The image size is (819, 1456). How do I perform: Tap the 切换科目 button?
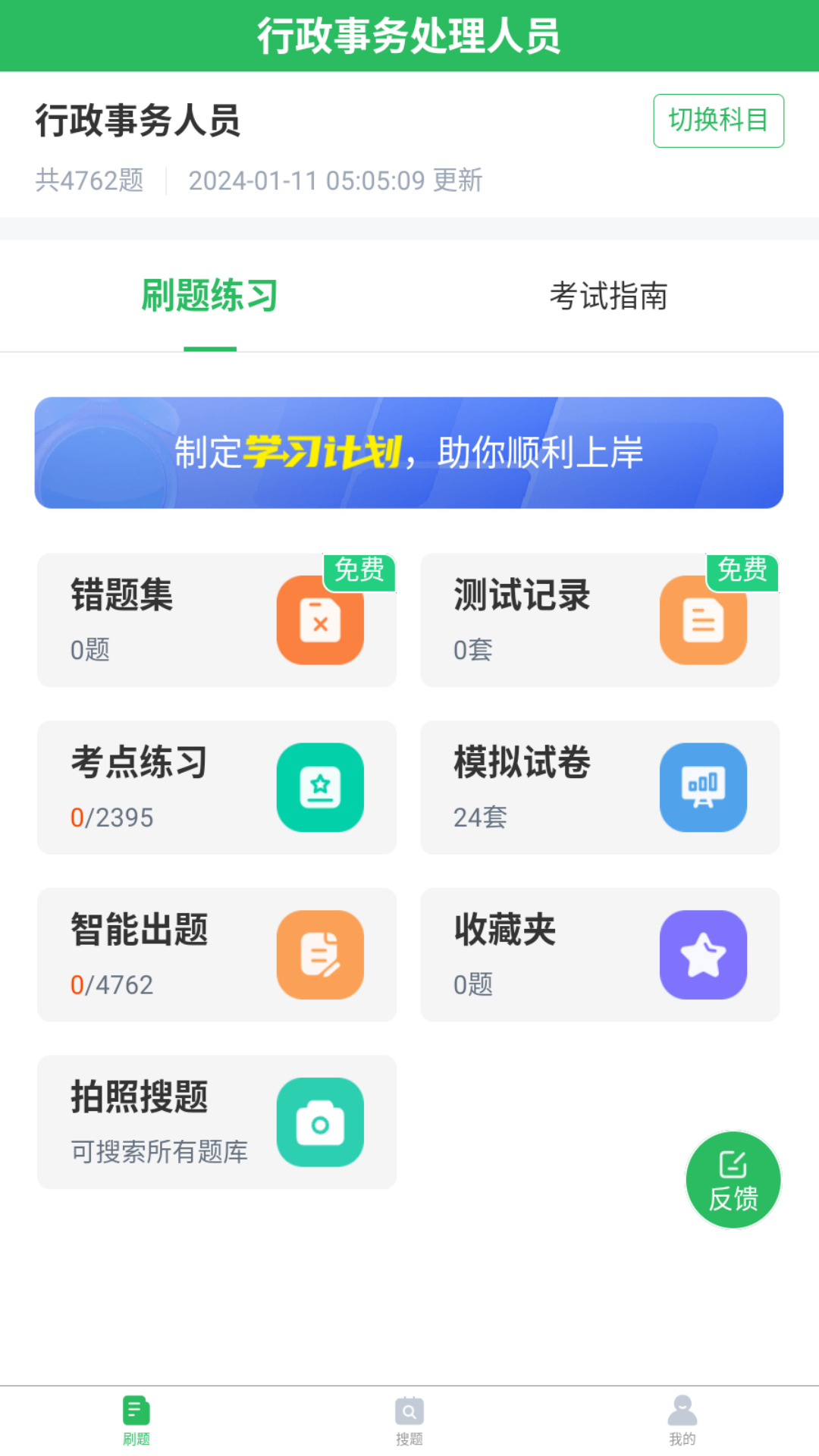(717, 121)
